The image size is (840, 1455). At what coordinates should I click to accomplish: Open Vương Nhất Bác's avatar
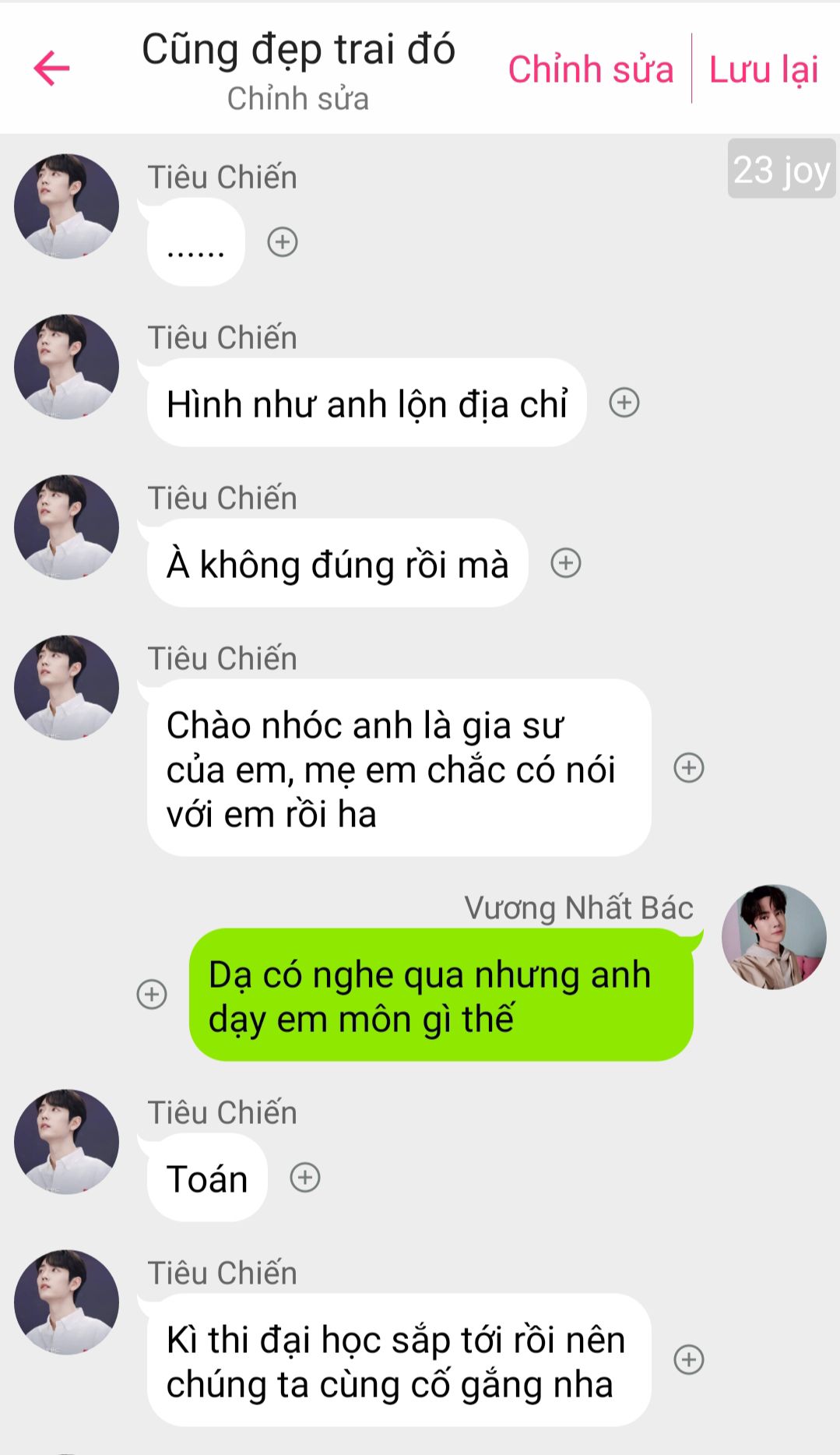[774, 937]
